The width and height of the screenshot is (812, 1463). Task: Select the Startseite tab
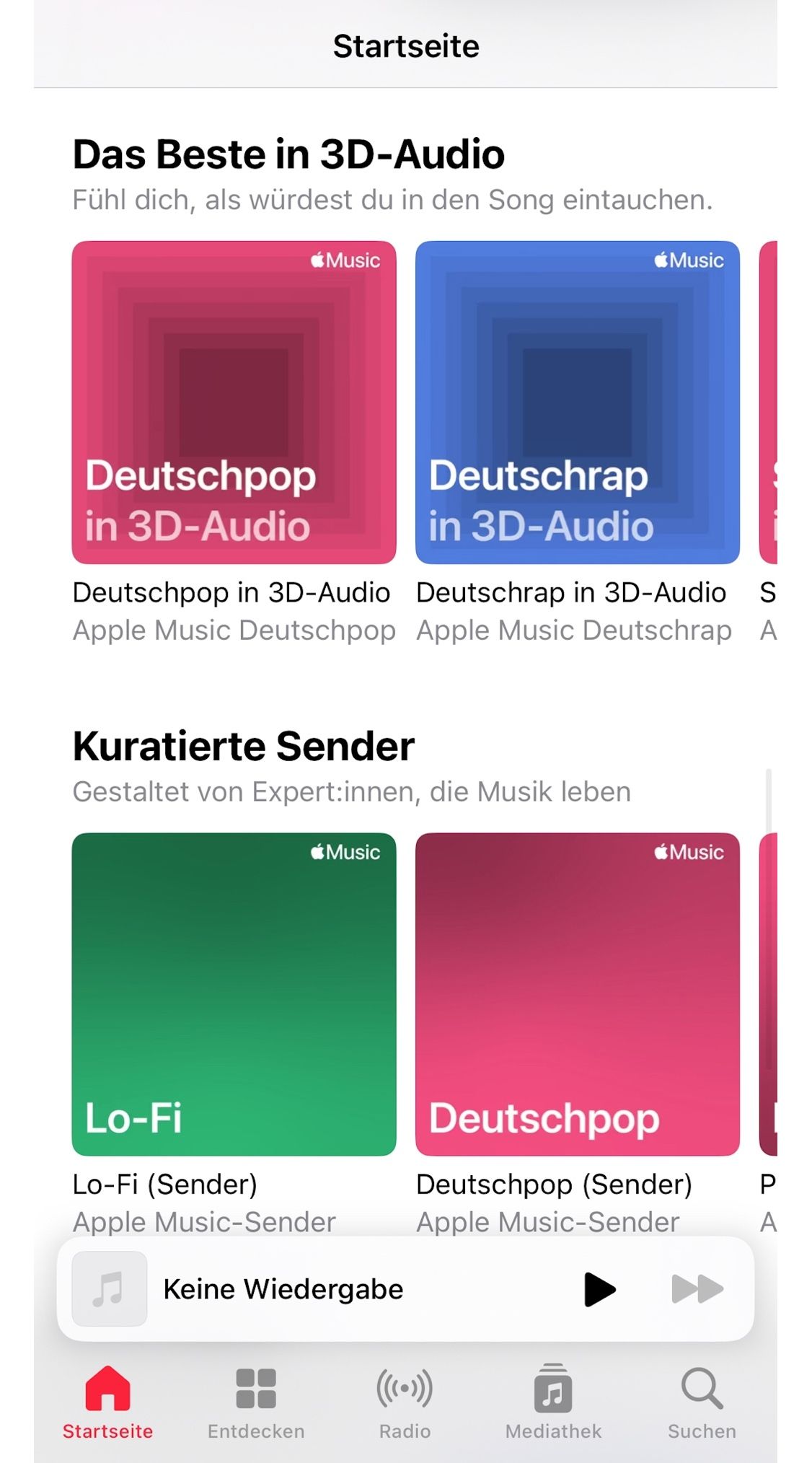107,1402
